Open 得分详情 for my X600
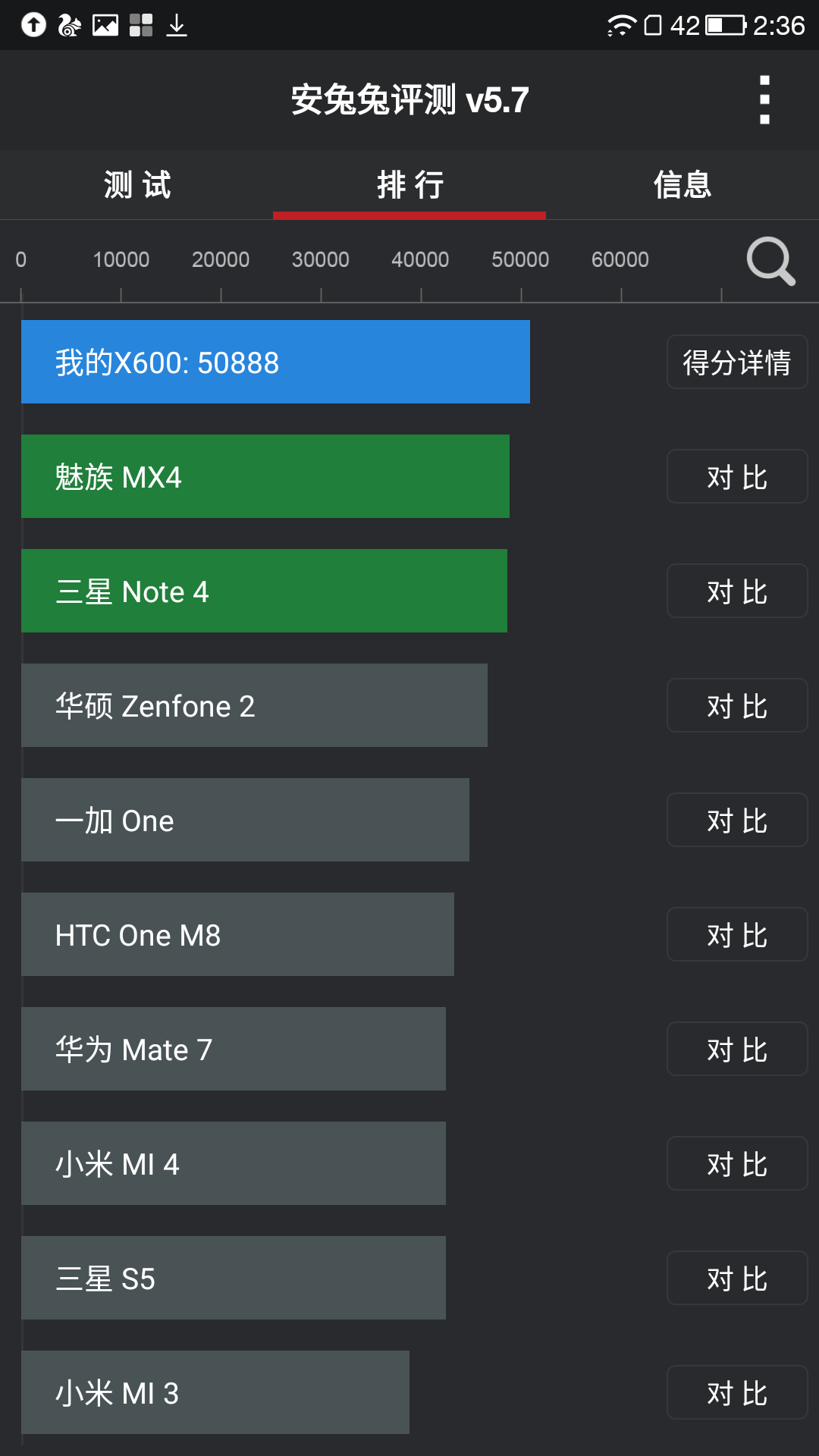The width and height of the screenshot is (819, 1456). coord(736,362)
